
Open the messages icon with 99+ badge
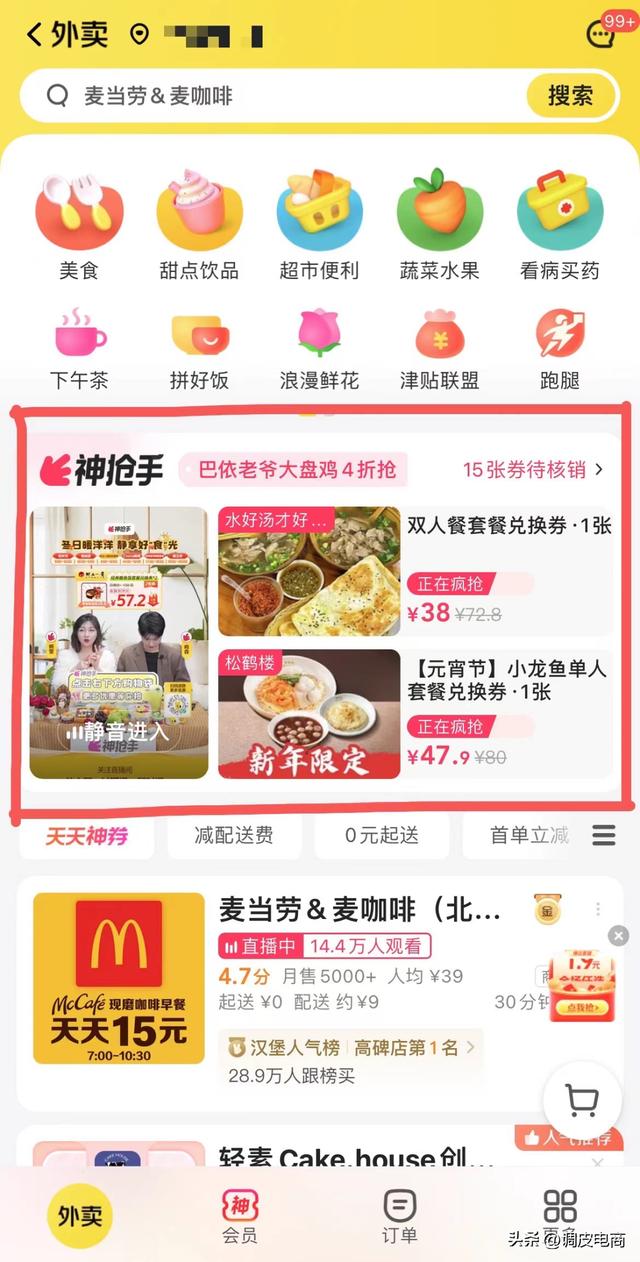(600, 34)
